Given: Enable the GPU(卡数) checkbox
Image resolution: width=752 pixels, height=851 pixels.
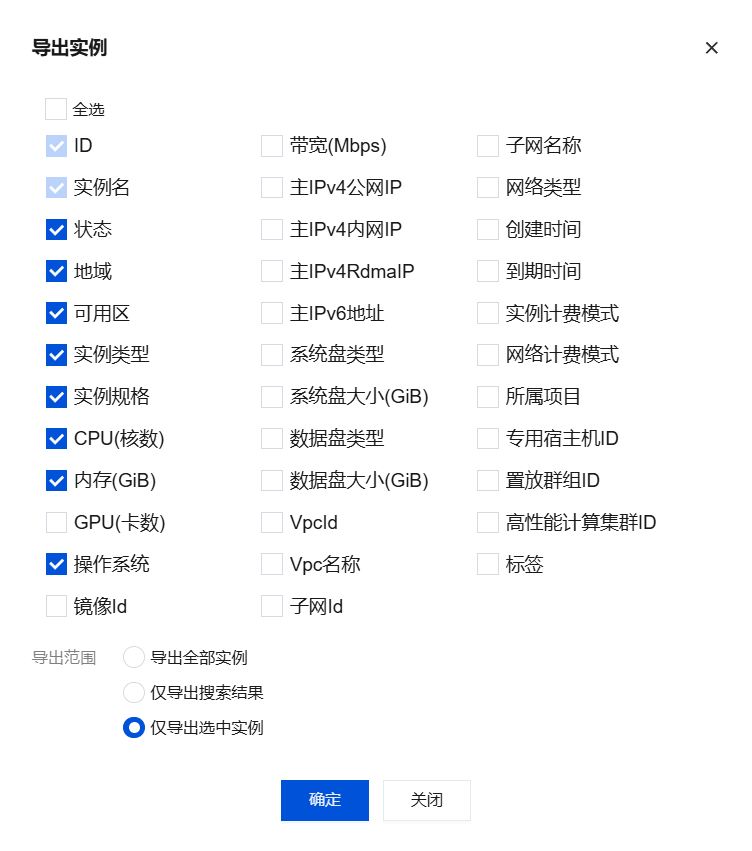Looking at the screenshot, I should coord(56,523).
